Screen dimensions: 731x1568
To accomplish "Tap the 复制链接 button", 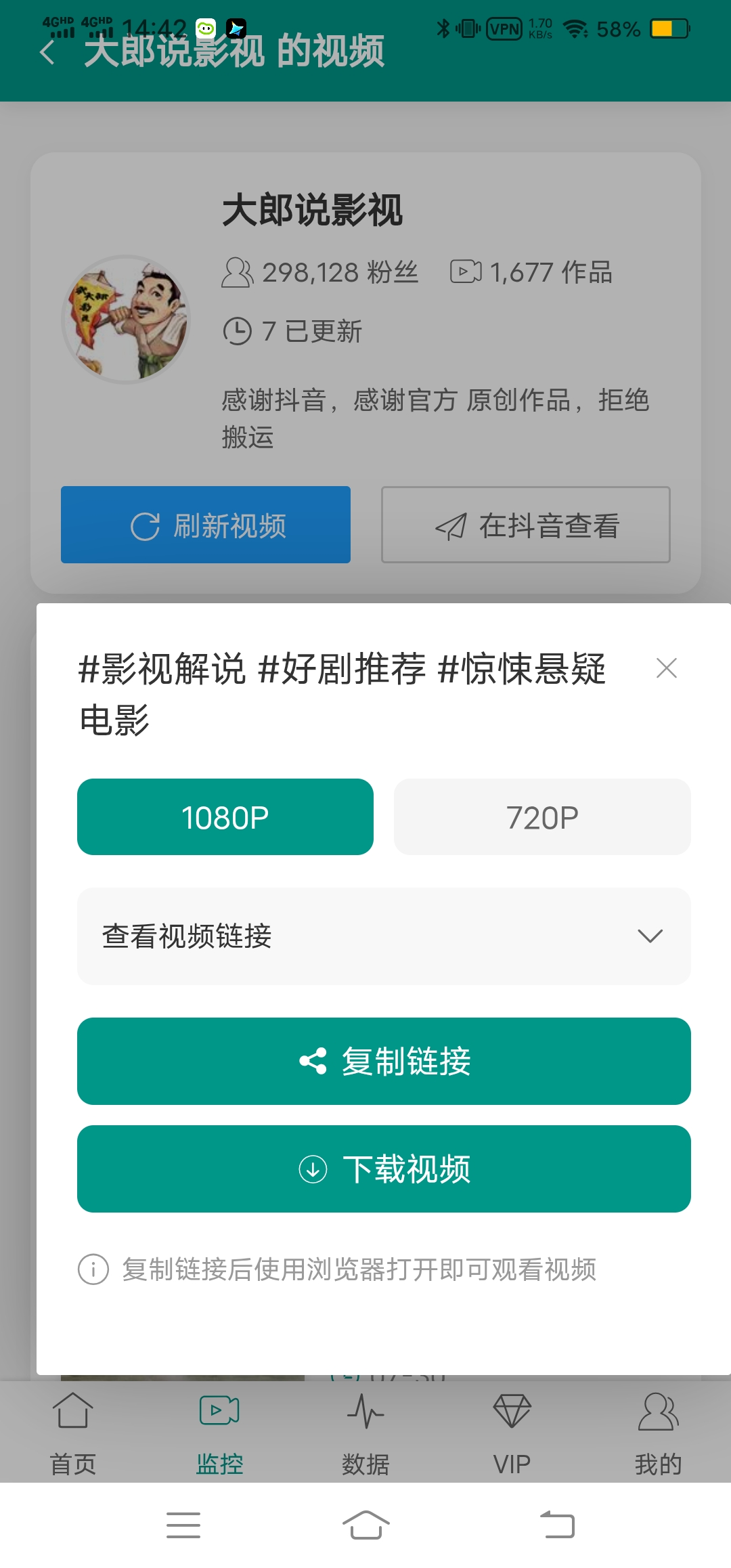I will [383, 1061].
